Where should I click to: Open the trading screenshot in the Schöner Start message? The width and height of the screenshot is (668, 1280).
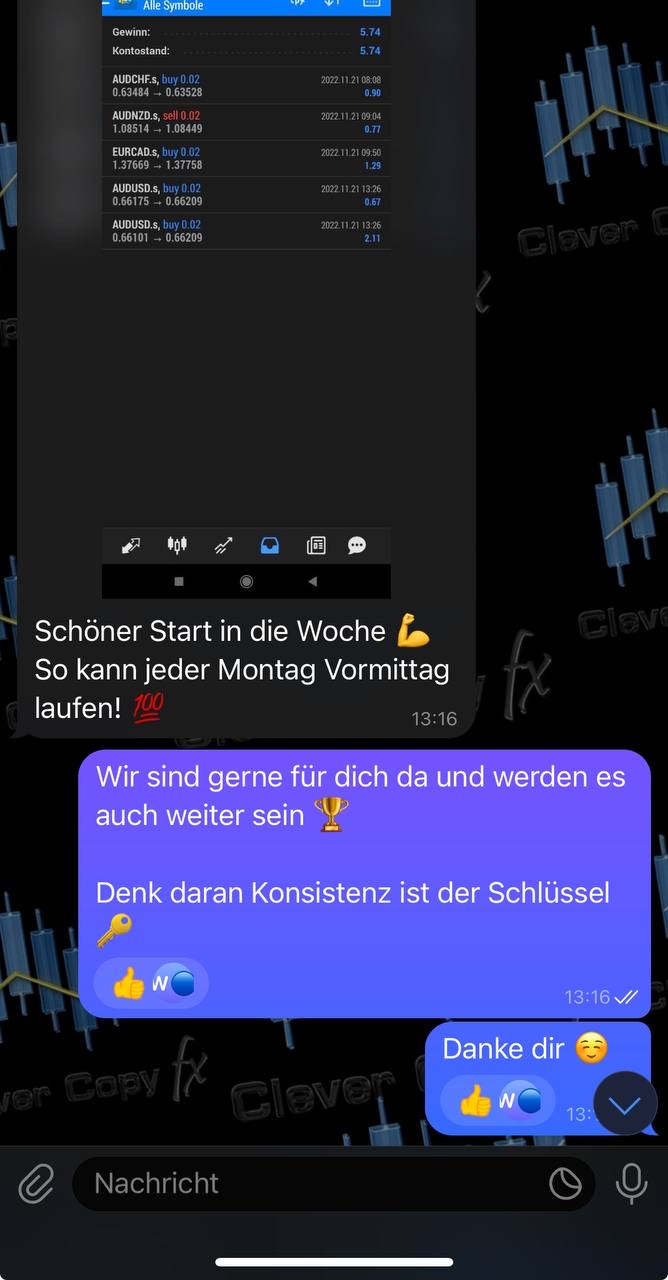pos(246,300)
